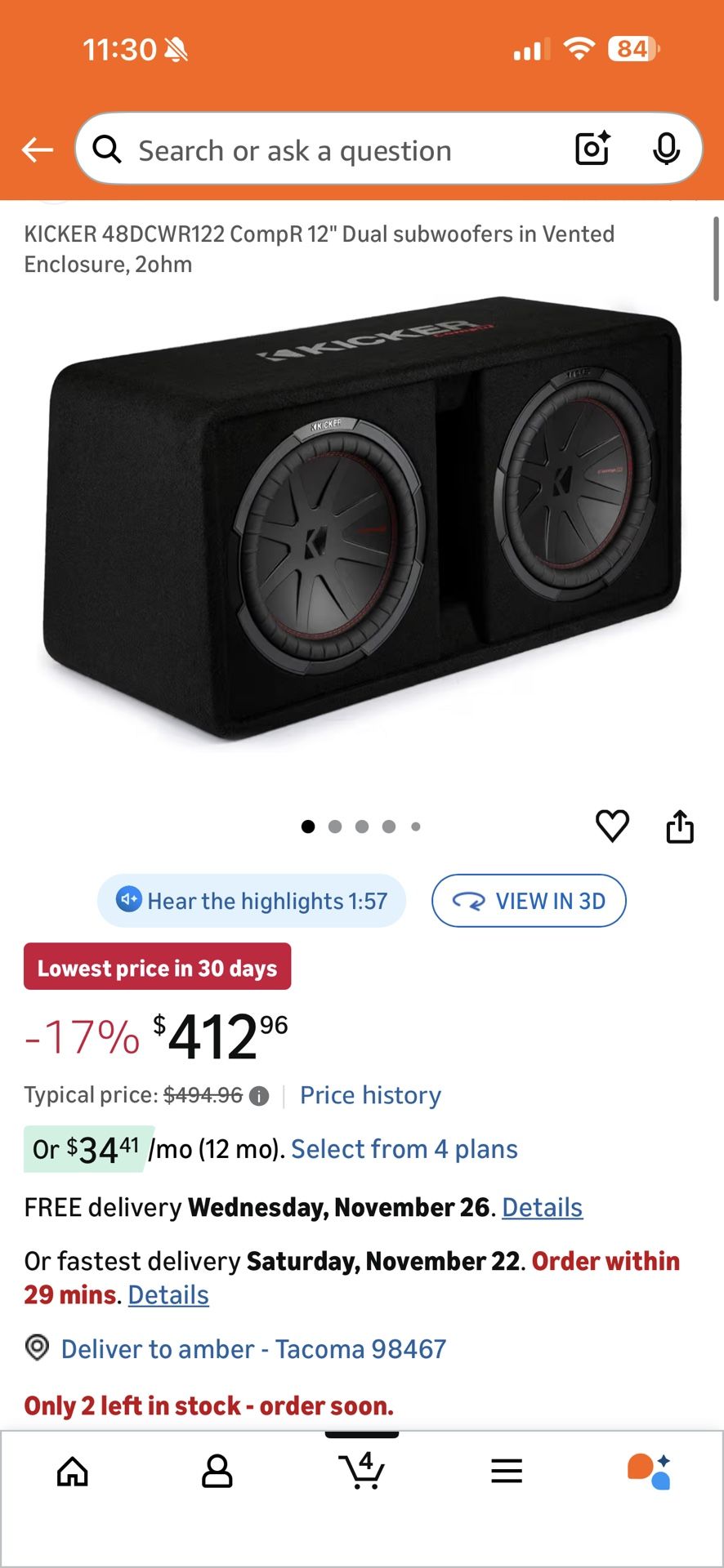Tap the microphone for voice search
Screen dimensions: 724x1568
[668, 149]
